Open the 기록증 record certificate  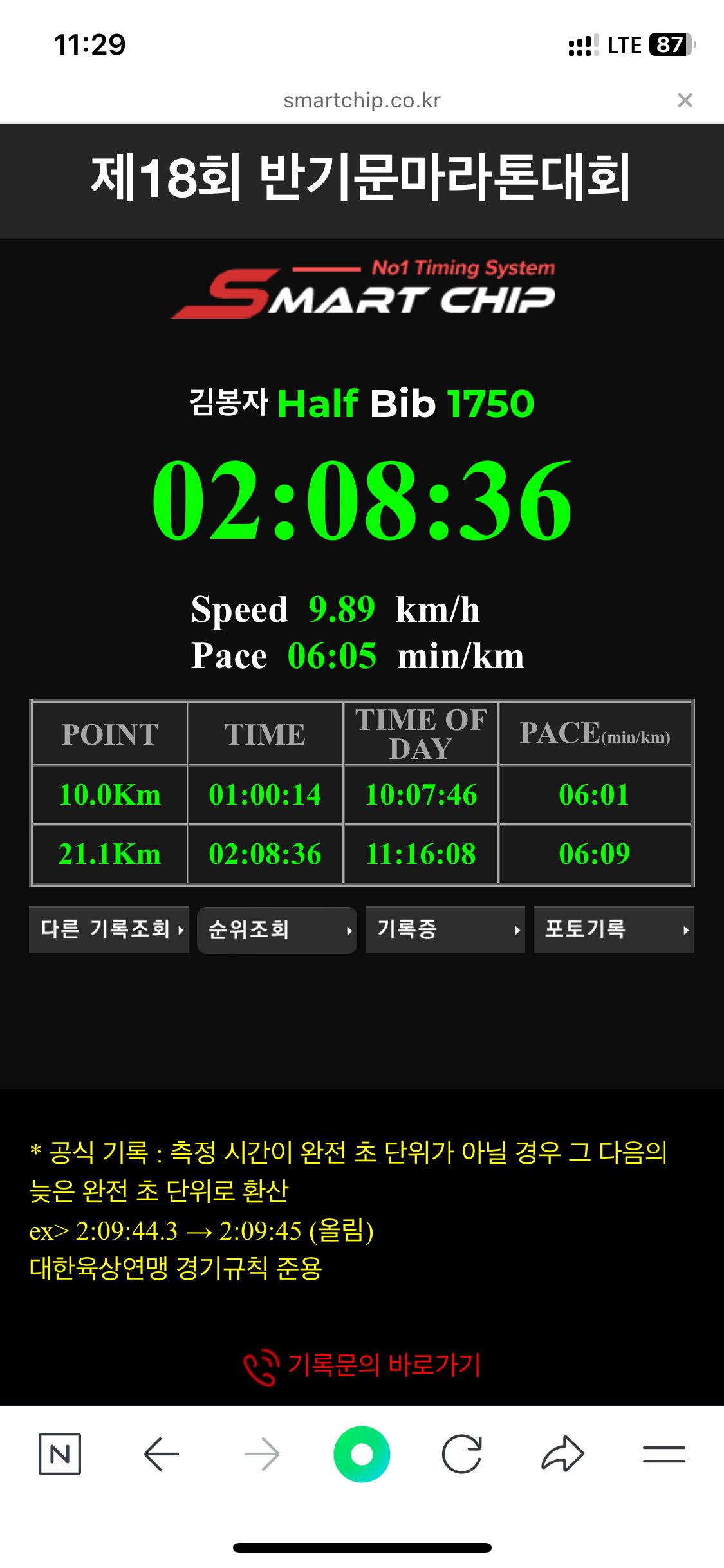tap(445, 929)
